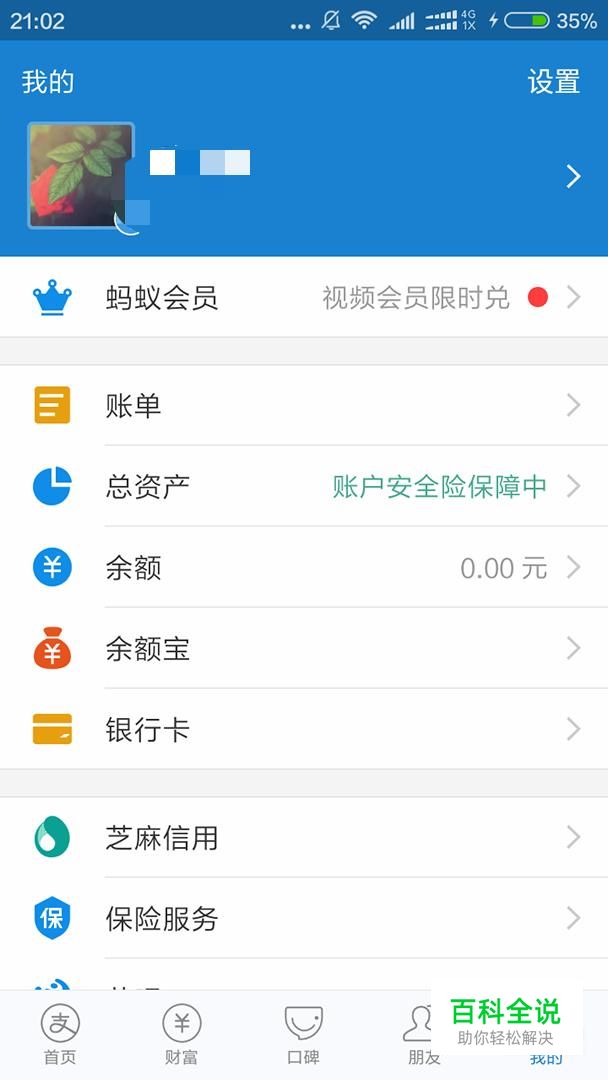Image resolution: width=608 pixels, height=1080 pixels.
Task: Open 保险服务 insurance services
Action: pos(304,919)
